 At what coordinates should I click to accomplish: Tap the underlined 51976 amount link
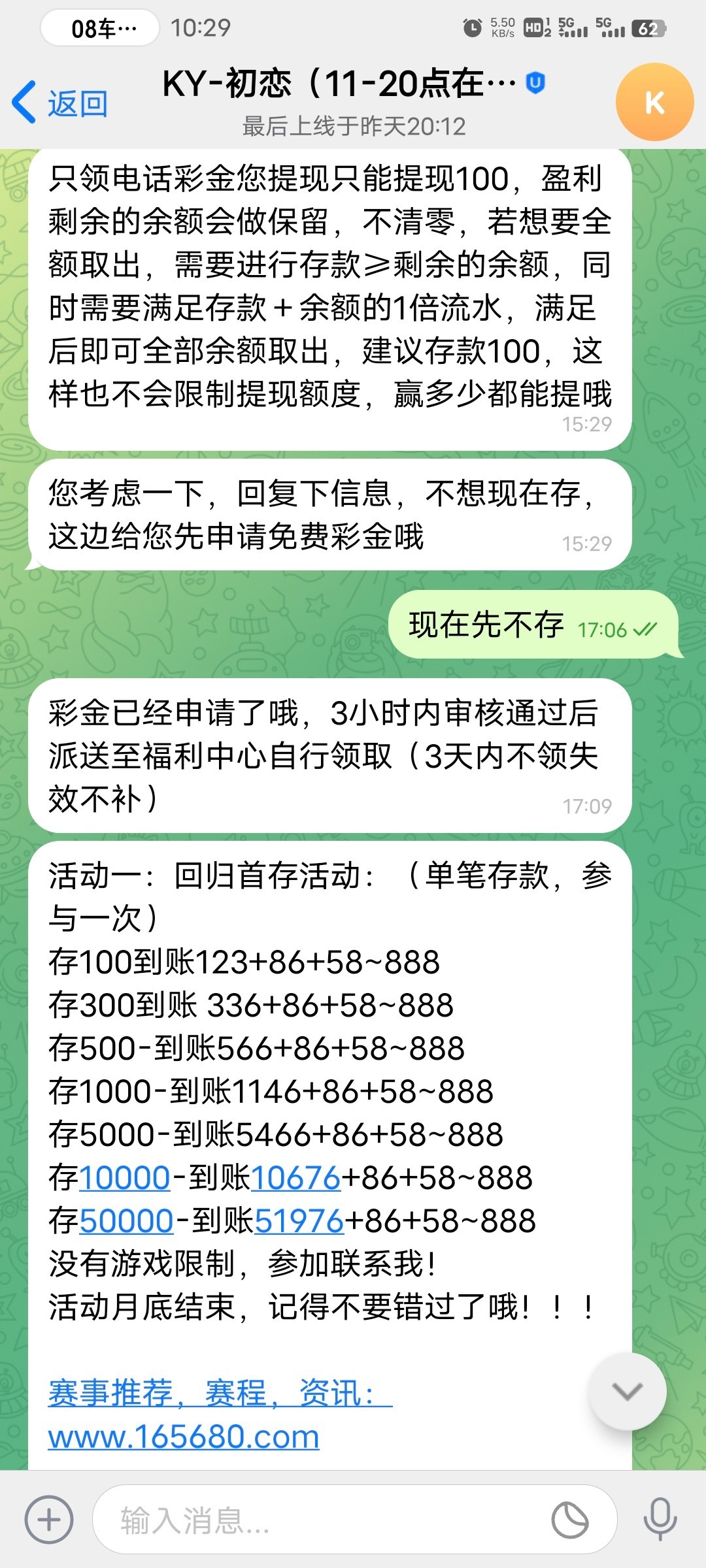[299, 1221]
